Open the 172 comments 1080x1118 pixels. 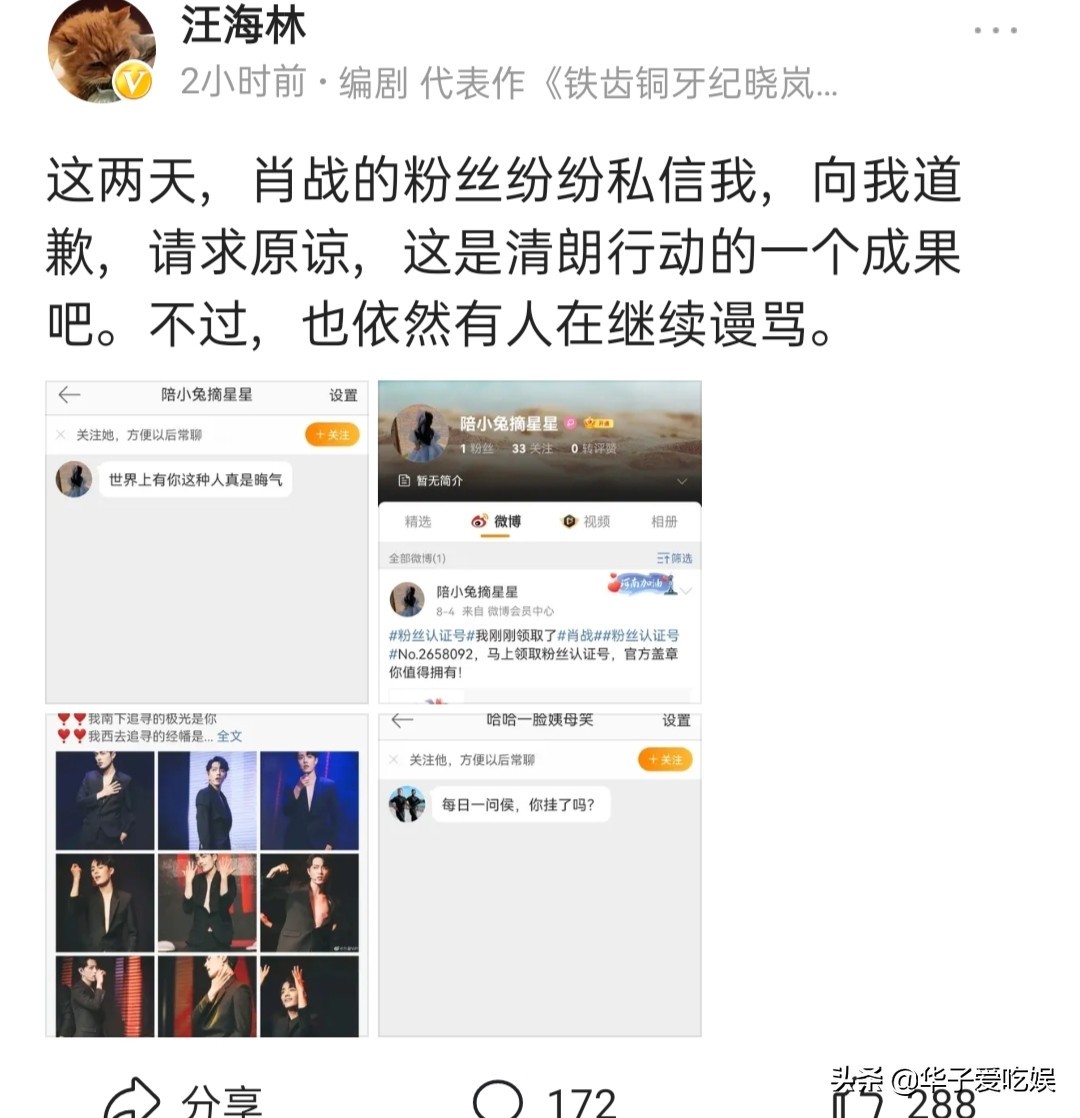(545, 1098)
